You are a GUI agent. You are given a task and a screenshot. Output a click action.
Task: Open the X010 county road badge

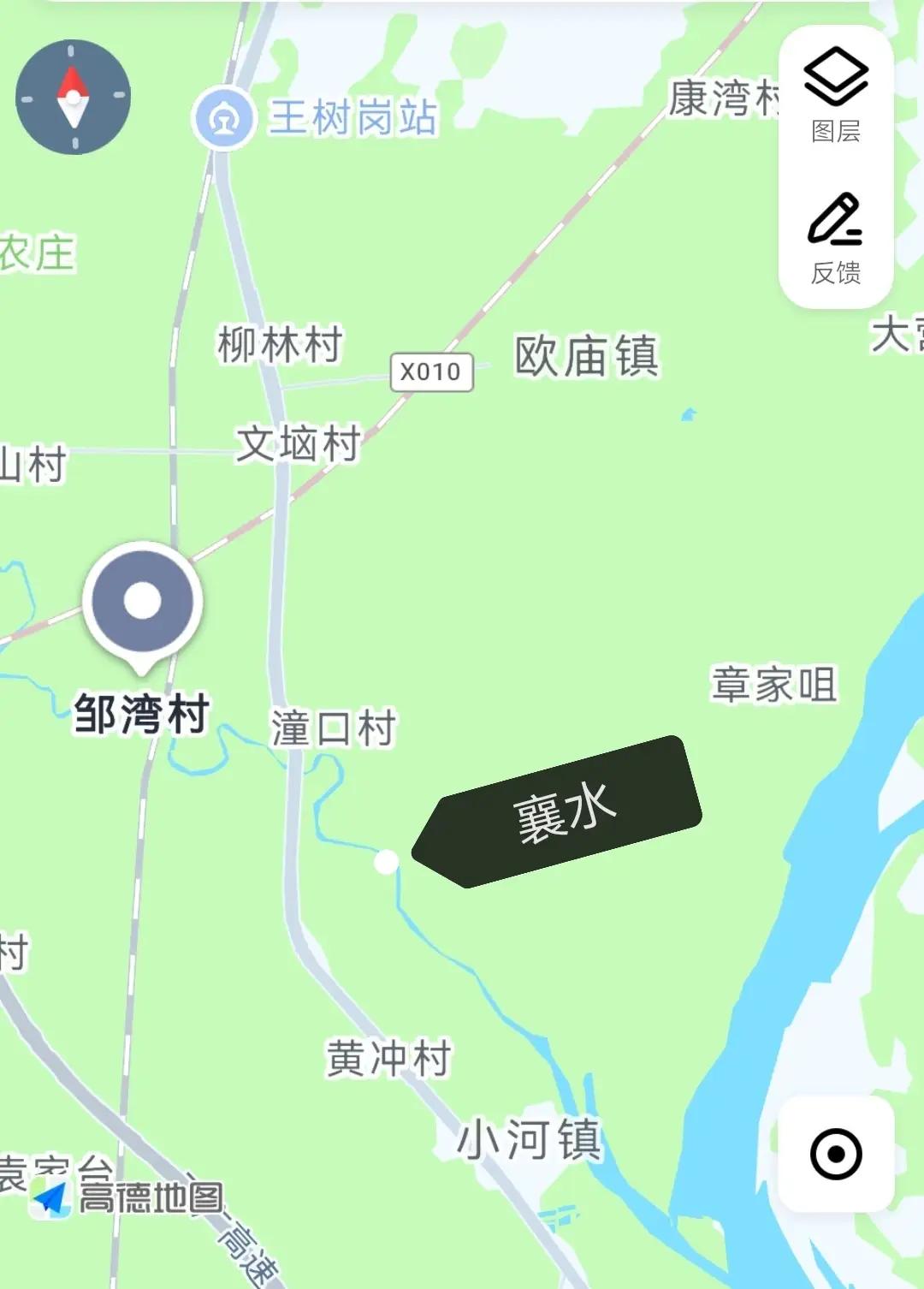pos(432,371)
